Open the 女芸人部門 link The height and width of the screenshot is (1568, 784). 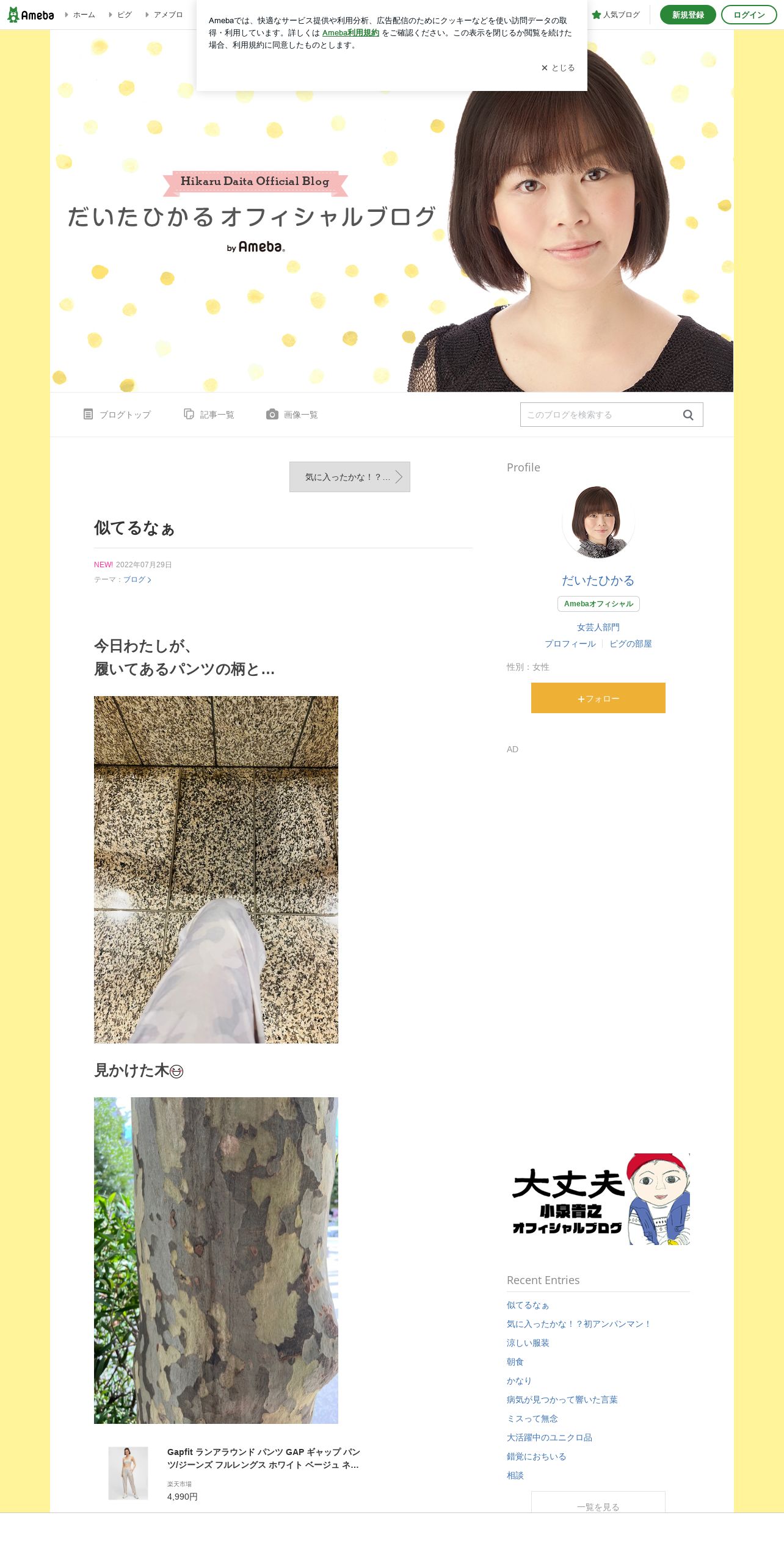pyautogui.click(x=598, y=627)
